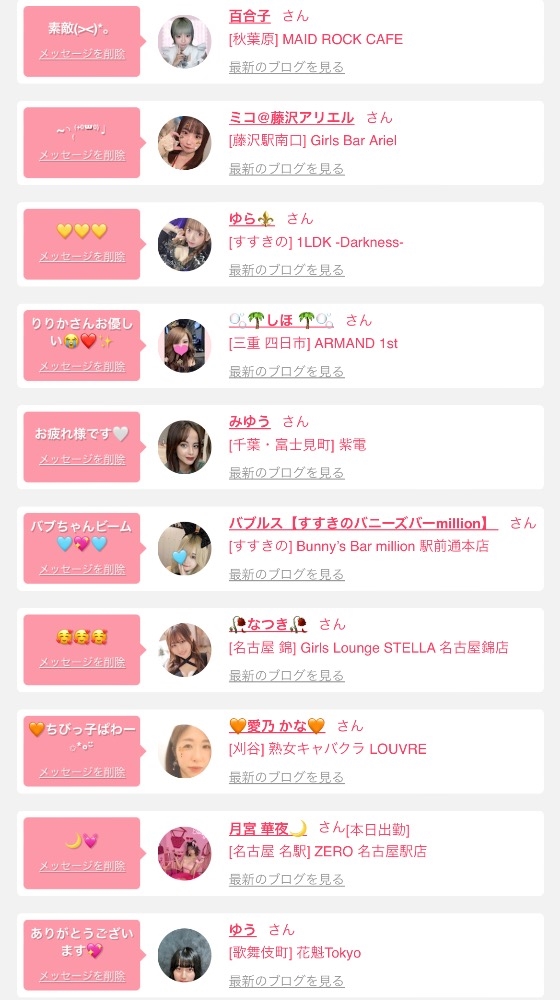The height and width of the screenshot is (1000, 560).
Task: Open ゆう's profile from 花魁Tokyo
Action: click(242, 930)
